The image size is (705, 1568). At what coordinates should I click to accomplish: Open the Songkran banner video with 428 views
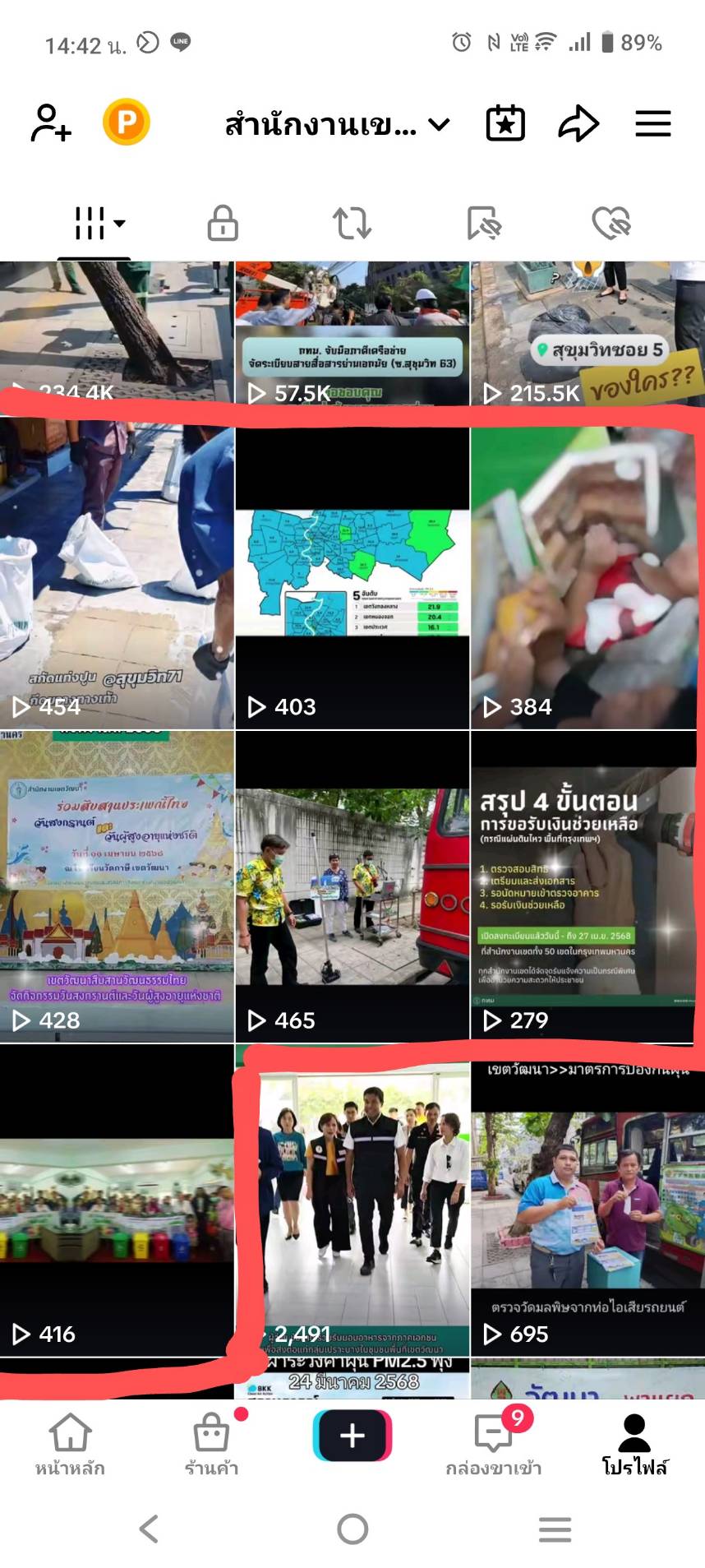coord(117,887)
